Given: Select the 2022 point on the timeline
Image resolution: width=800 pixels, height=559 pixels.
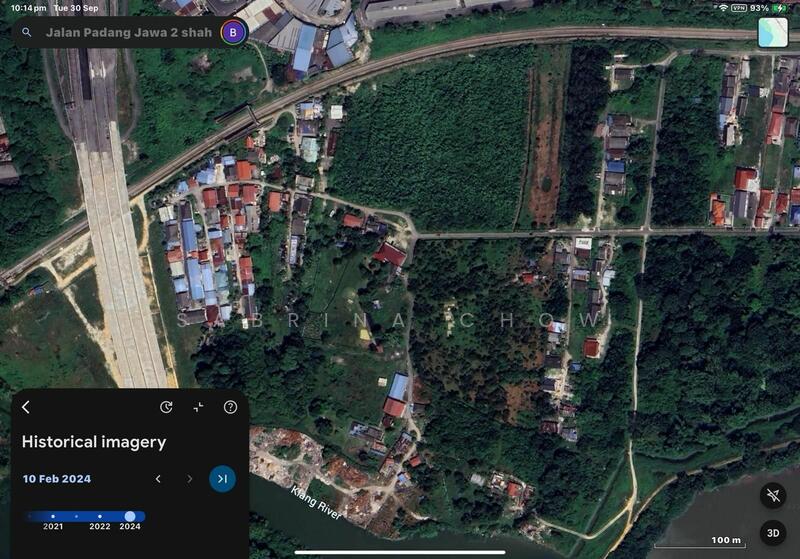Looking at the screenshot, I should tap(100, 517).
